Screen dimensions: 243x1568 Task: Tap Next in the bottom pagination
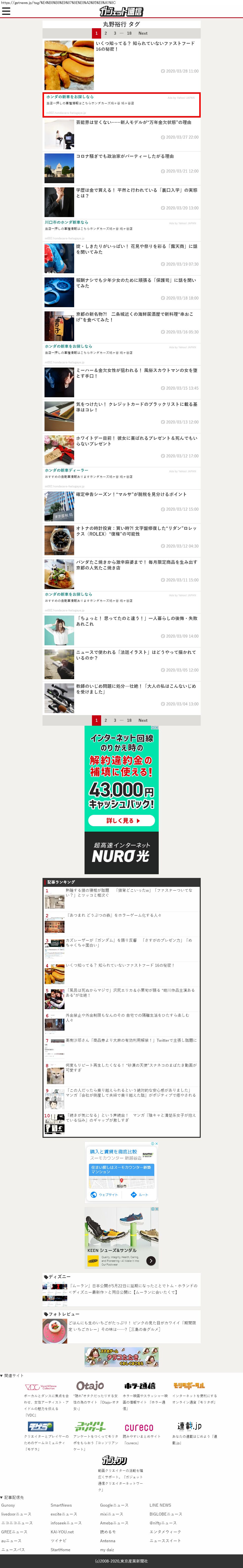(x=143, y=720)
